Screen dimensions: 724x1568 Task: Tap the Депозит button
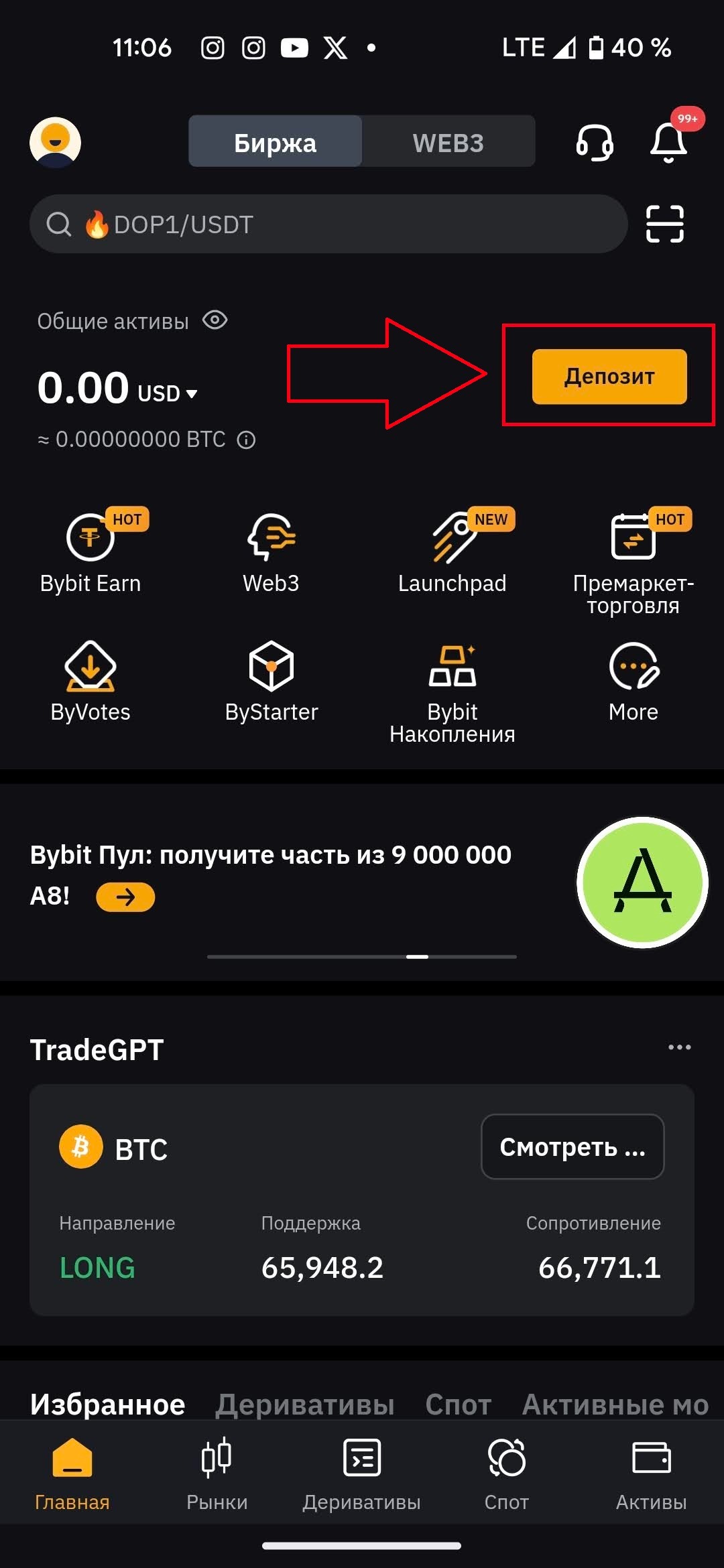(x=609, y=376)
